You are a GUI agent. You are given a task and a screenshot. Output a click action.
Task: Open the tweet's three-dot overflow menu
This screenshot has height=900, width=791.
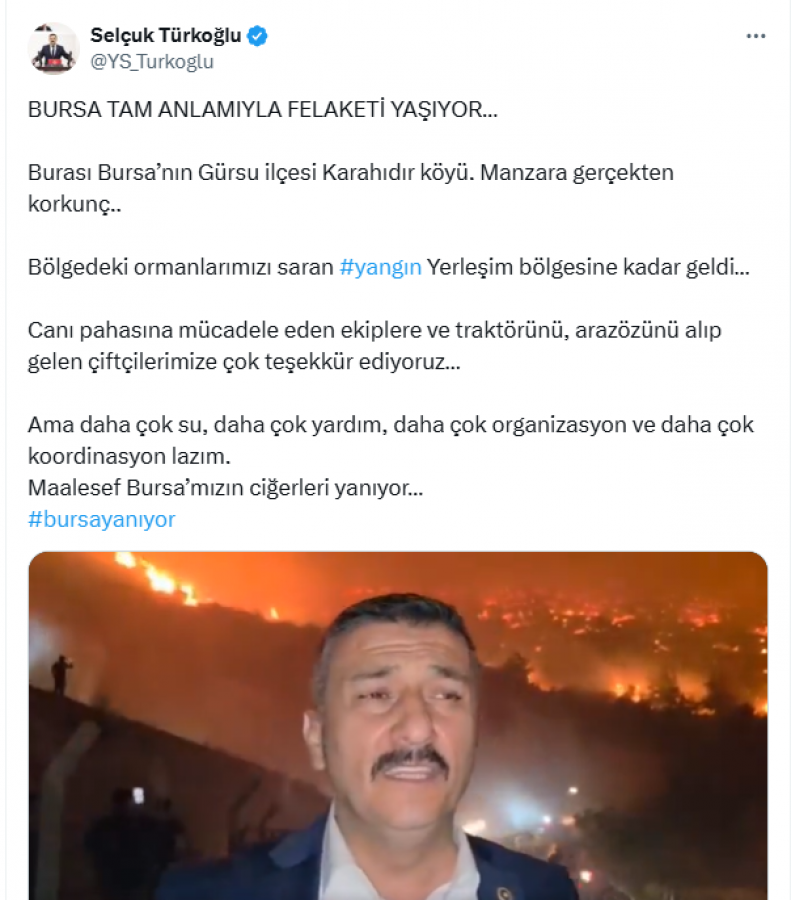(x=756, y=36)
